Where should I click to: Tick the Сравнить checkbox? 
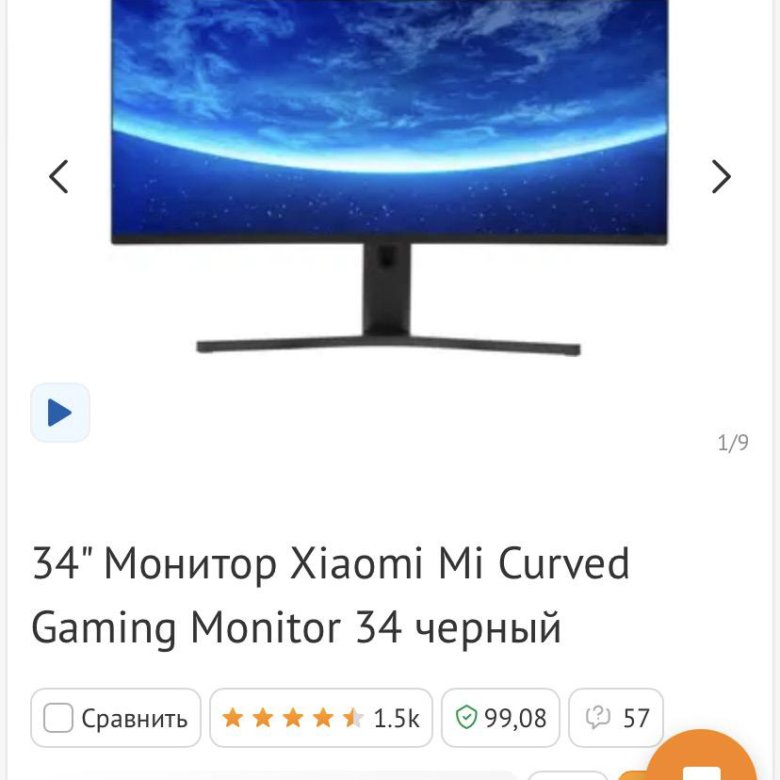click(59, 718)
